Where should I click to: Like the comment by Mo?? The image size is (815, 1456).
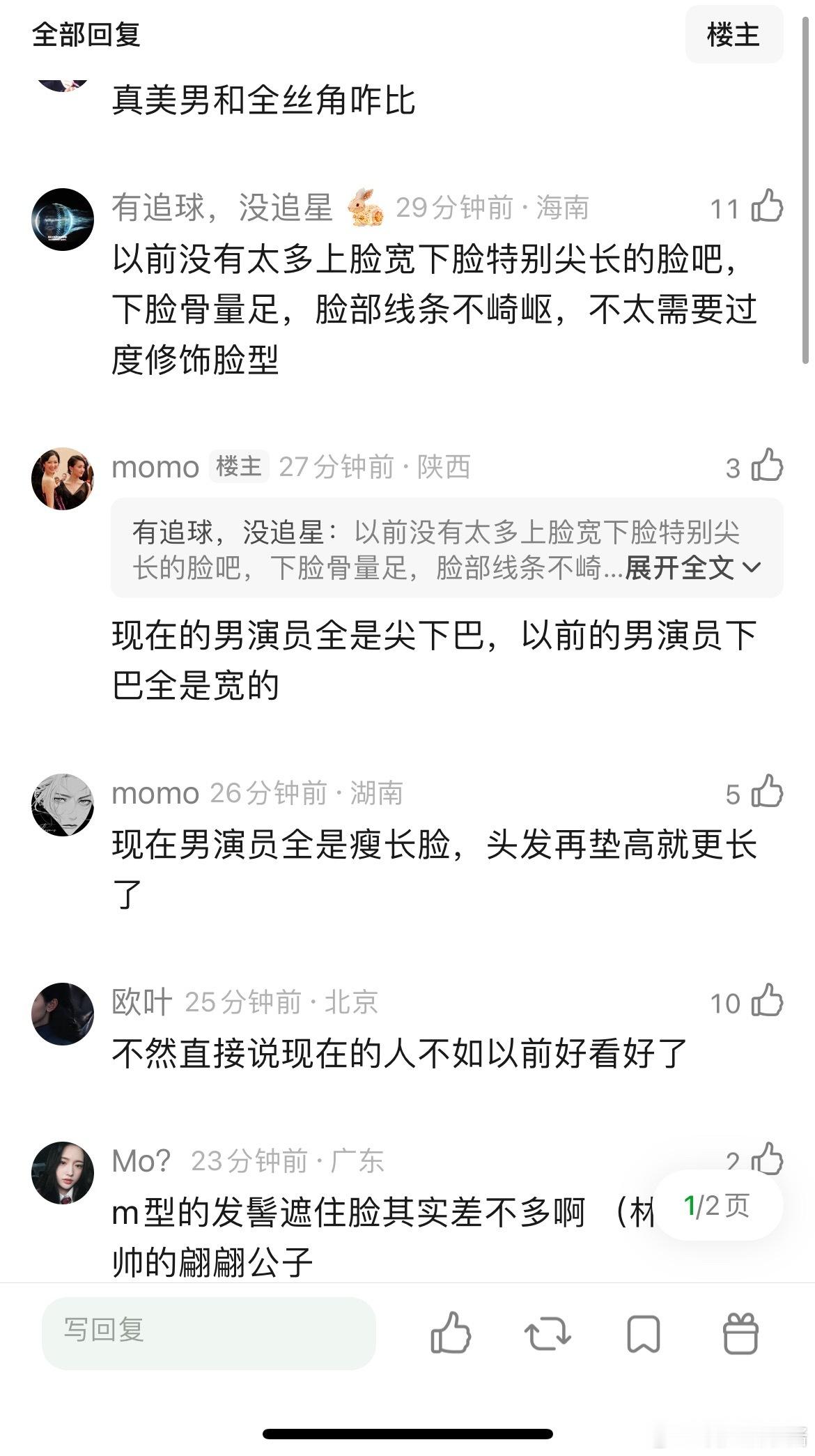click(x=767, y=1159)
